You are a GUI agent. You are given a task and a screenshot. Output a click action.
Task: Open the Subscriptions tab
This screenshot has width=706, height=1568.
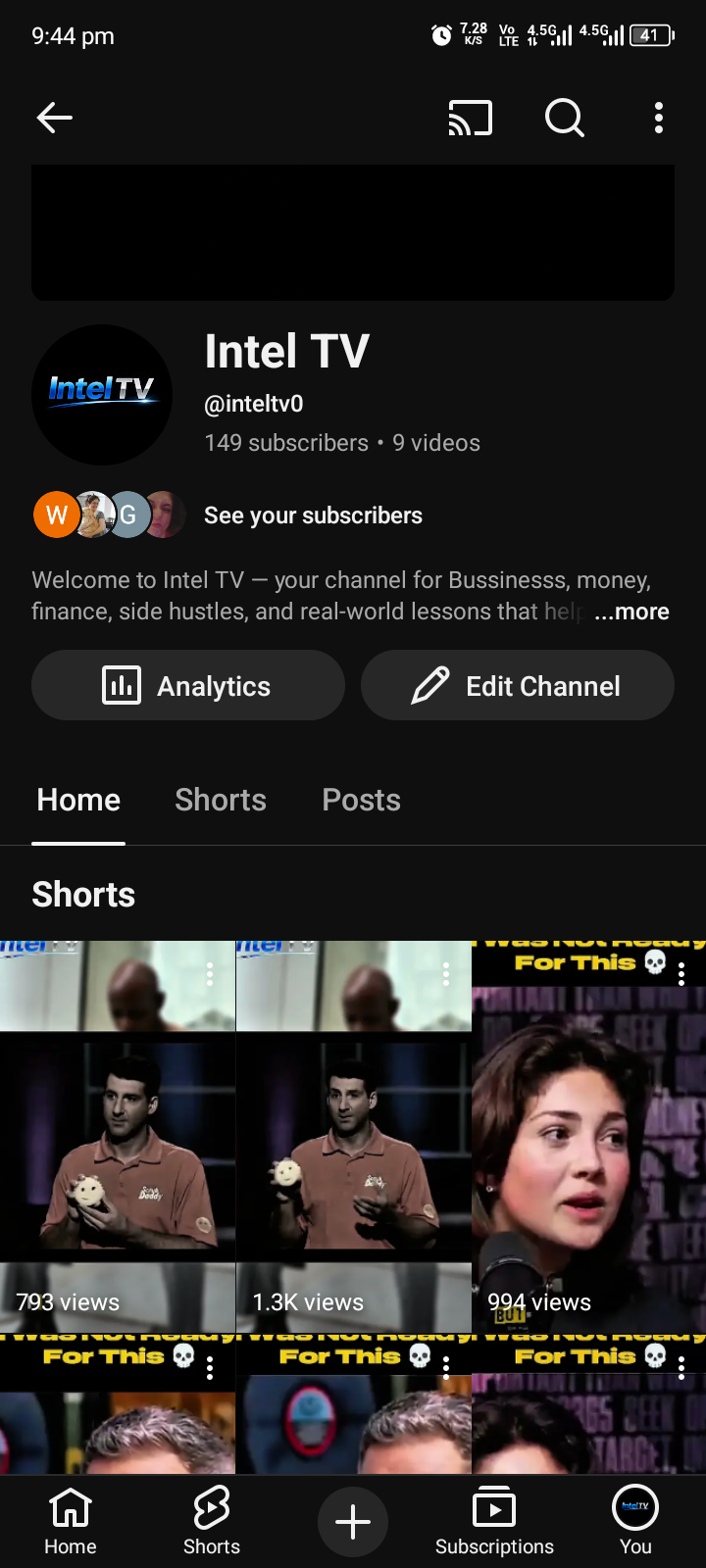(x=494, y=1521)
